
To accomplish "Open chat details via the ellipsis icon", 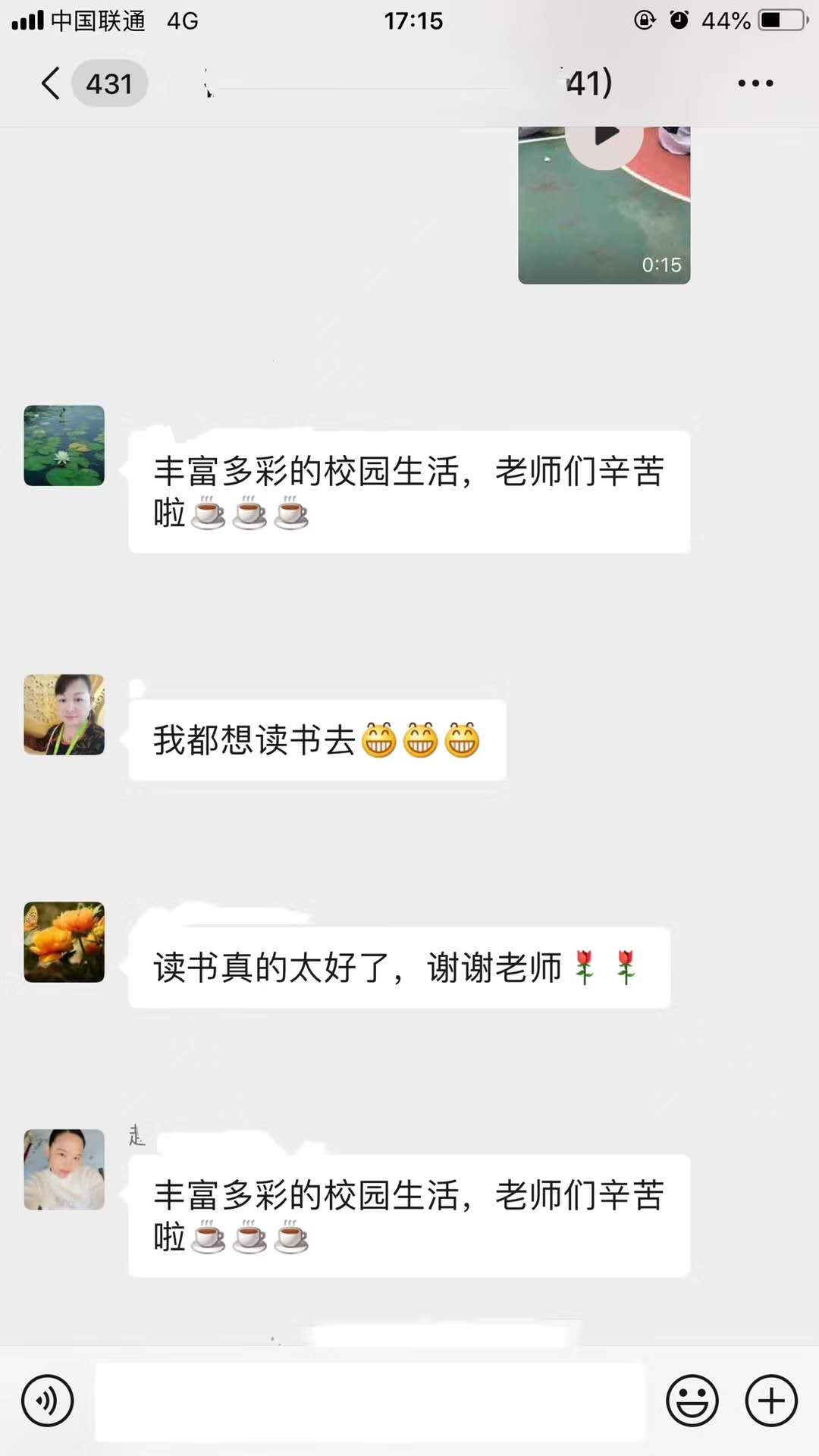I will click(755, 83).
